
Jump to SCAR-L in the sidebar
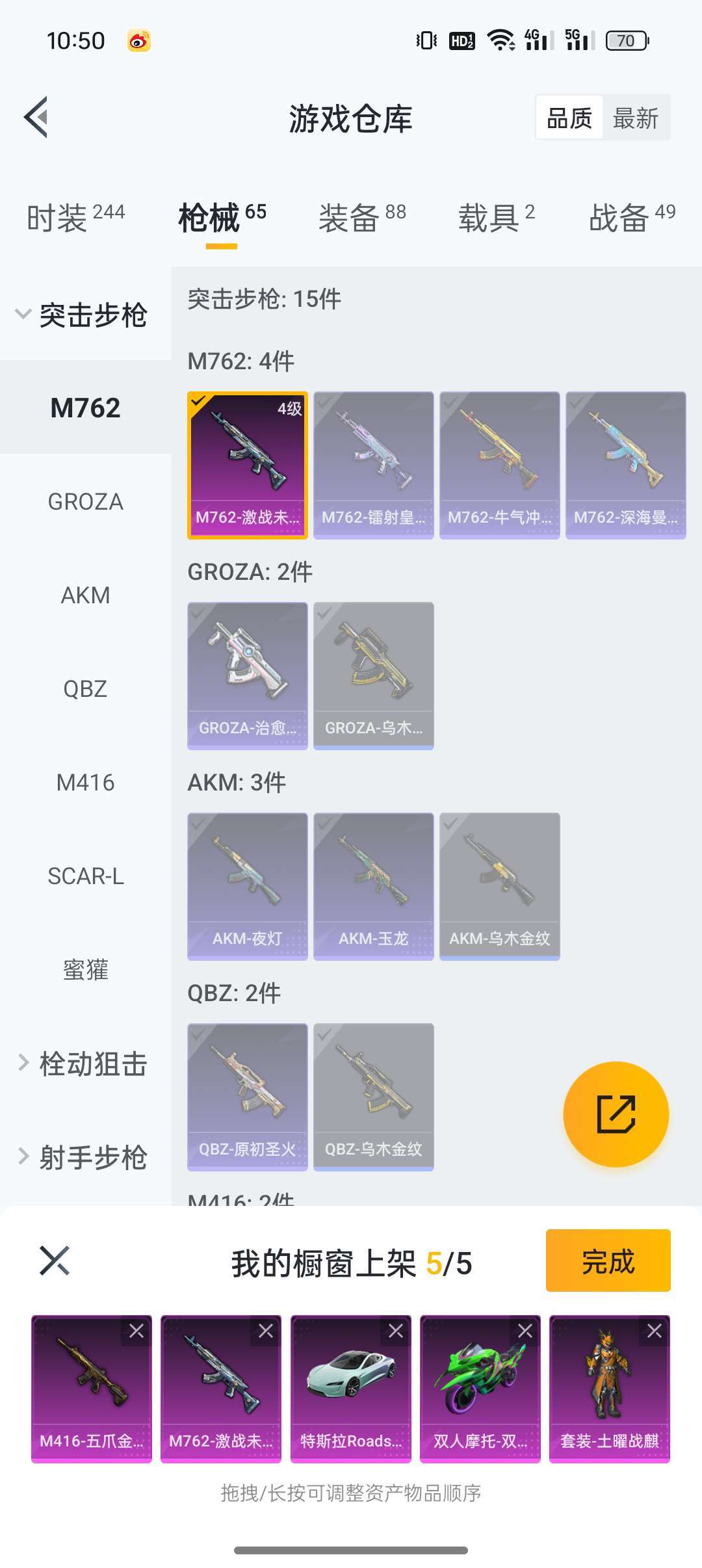point(85,876)
